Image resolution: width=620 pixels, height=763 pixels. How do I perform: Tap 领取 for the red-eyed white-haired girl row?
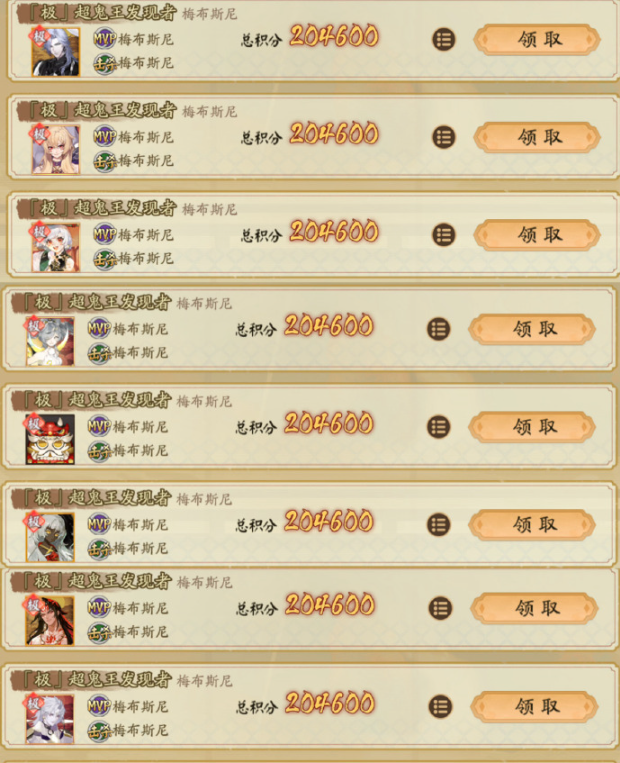coord(540,235)
